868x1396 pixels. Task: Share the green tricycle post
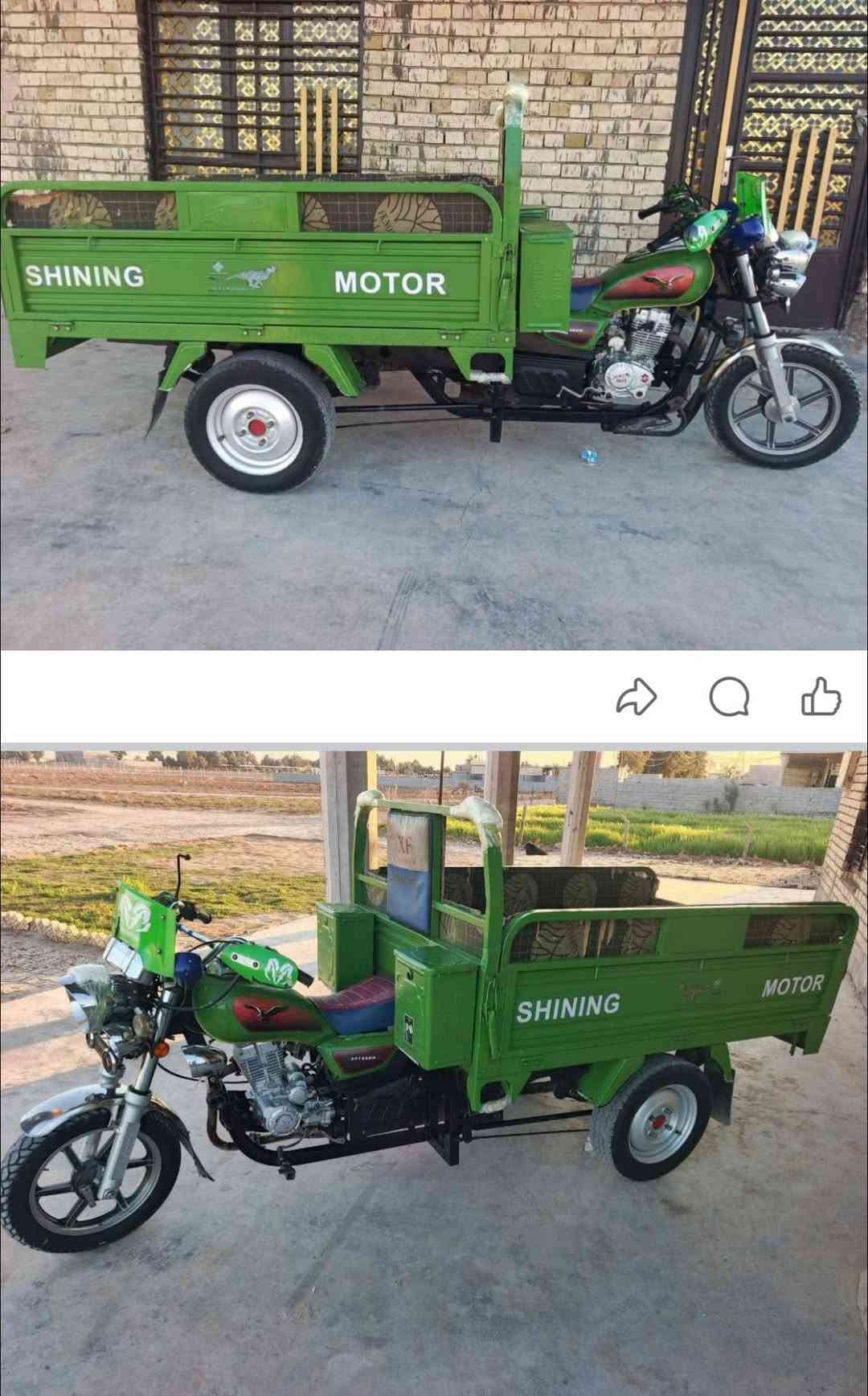(x=637, y=697)
